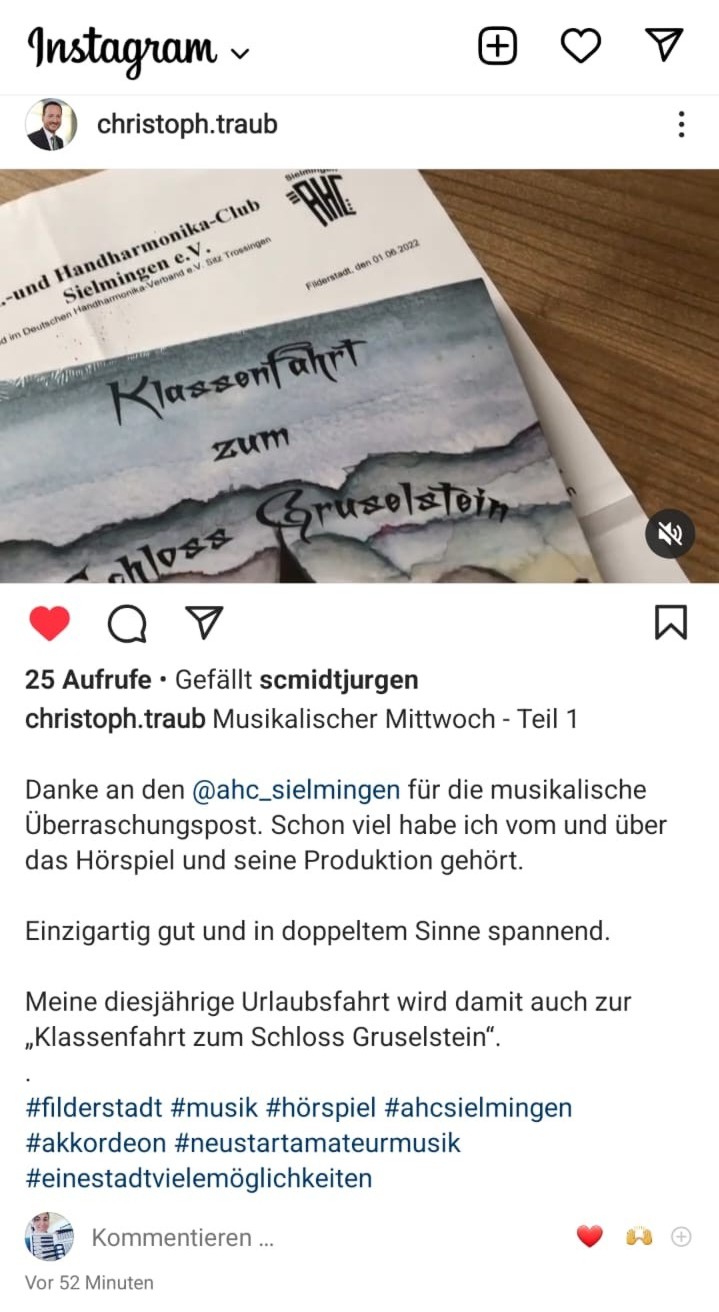Unlike the post with red heart
This screenshot has width=719, height=1312.
(x=49, y=624)
